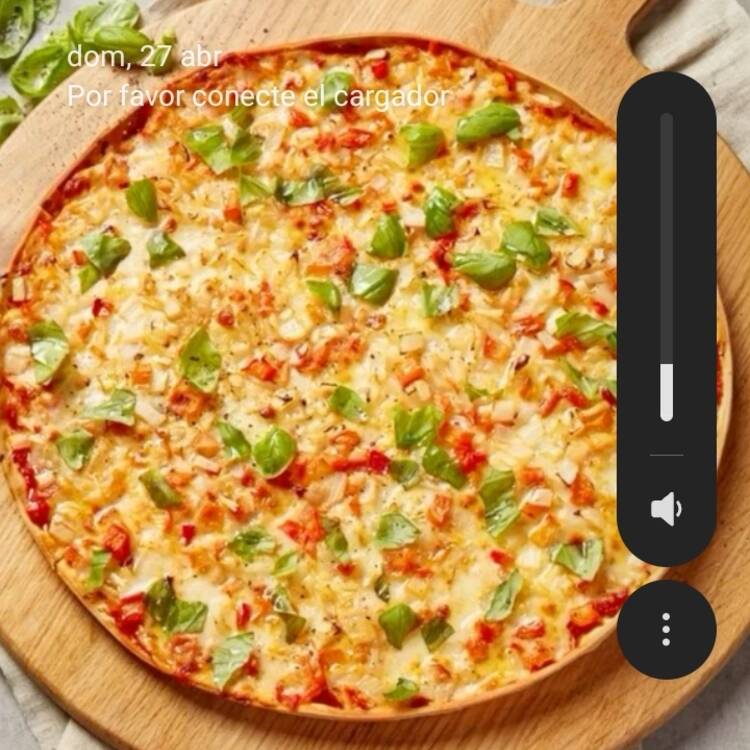Image resolution: width=750 pixels, height=750 pixels.
Task: Mute sound with the speaker icon
Action: (x=666, y=509)
